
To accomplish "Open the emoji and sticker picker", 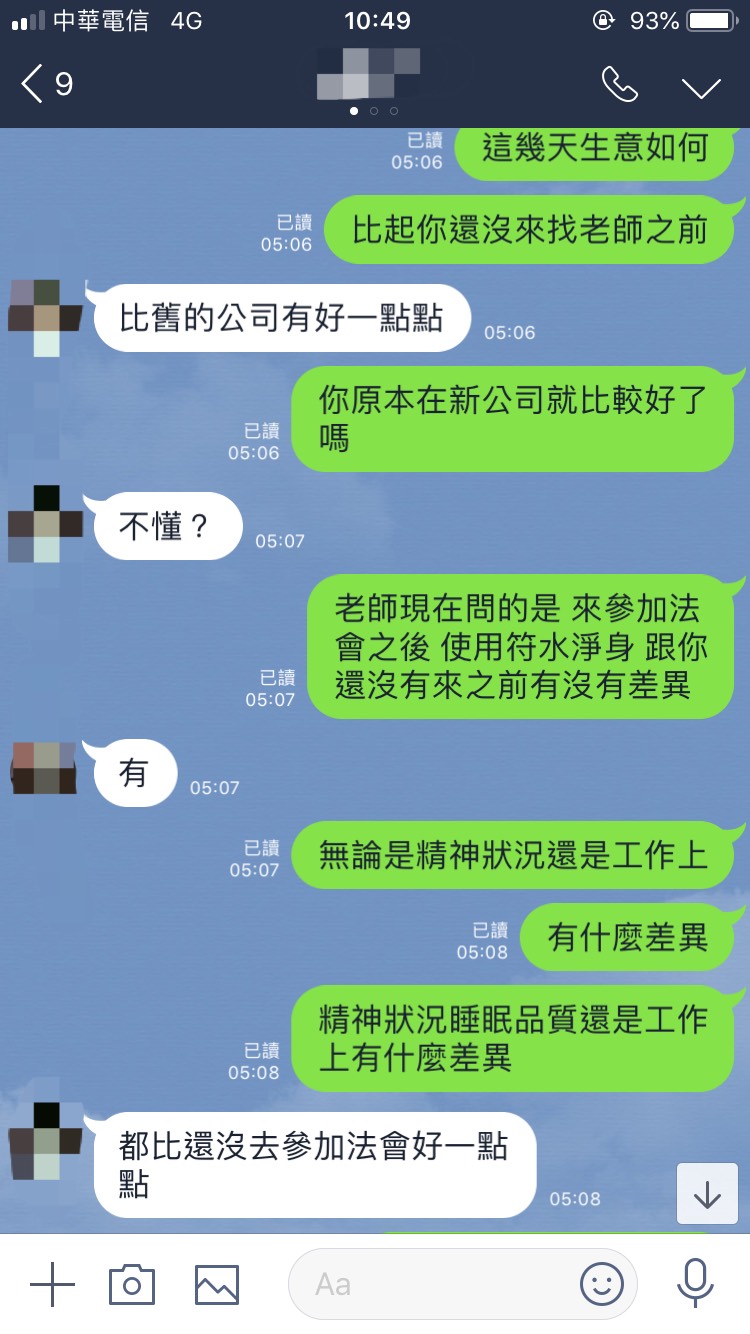I will [x=601, y=1284].
